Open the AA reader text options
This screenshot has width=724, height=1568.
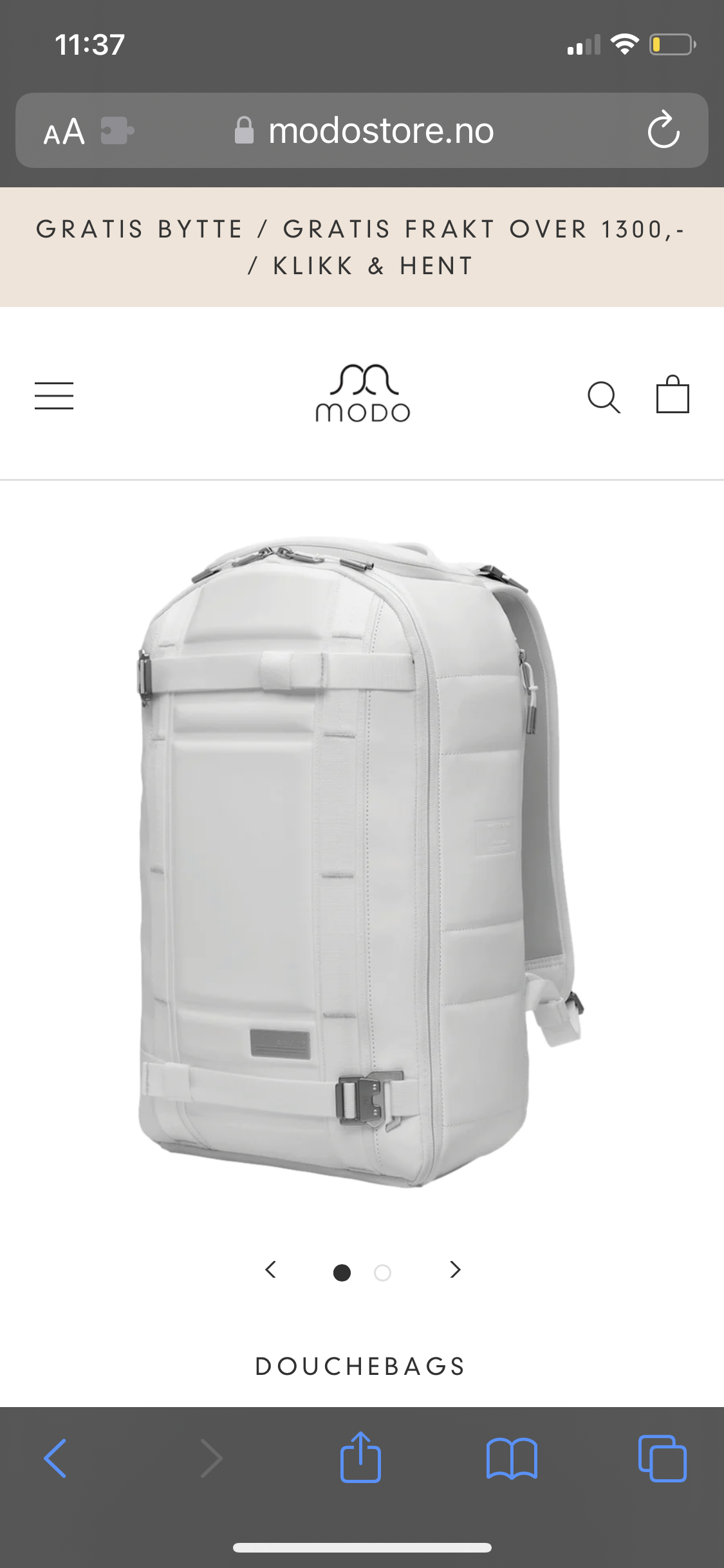64,131
